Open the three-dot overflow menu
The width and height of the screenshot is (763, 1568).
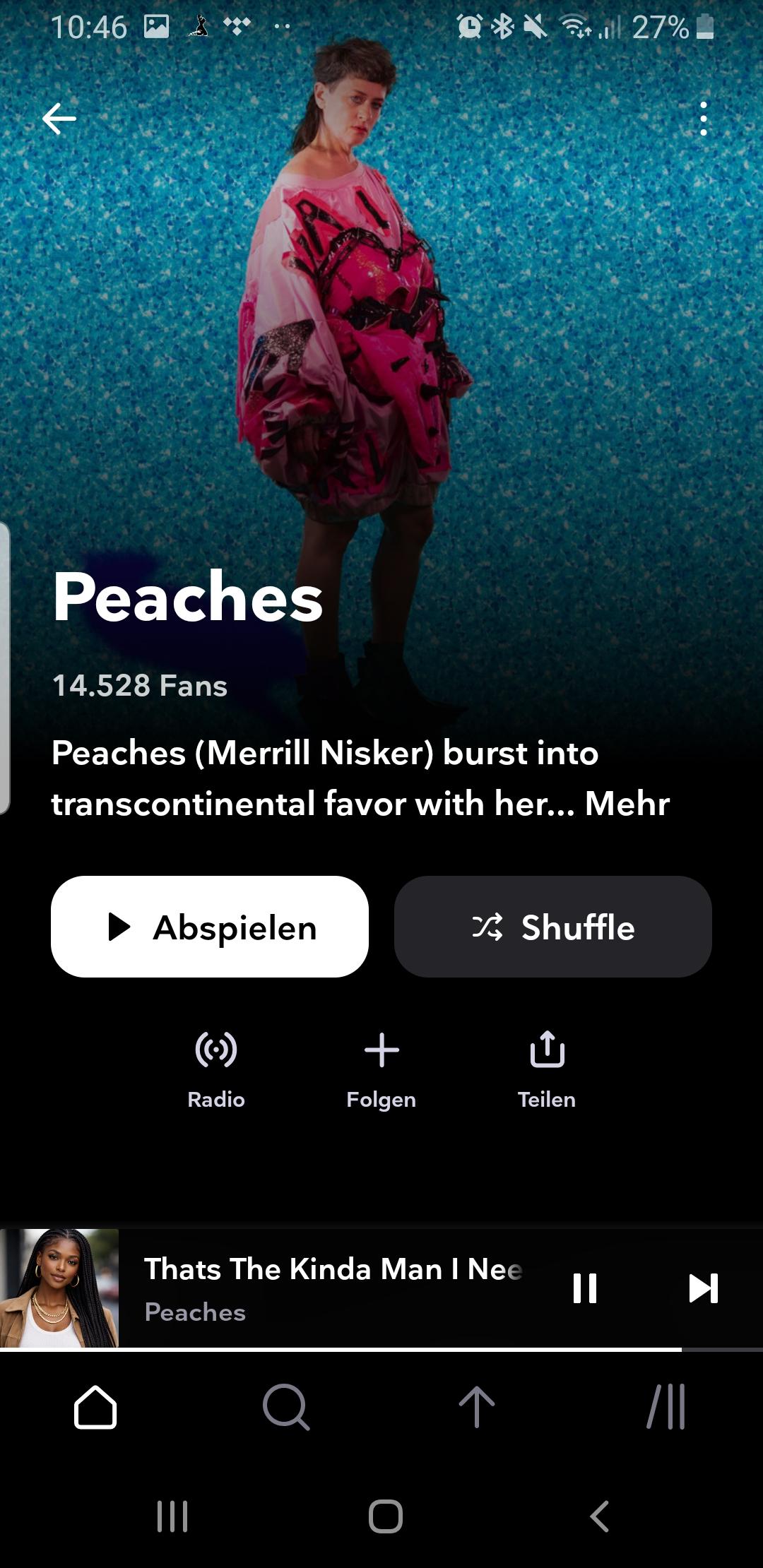(703, 119)
